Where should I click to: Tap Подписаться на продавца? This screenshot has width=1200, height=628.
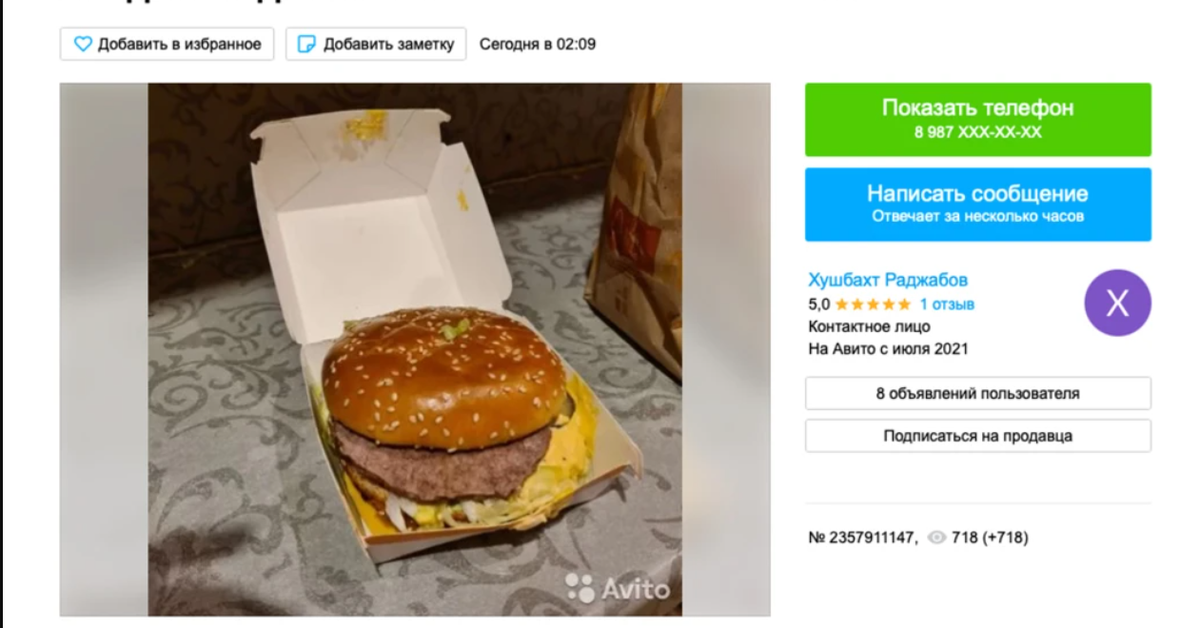click(x=977, y=436)
